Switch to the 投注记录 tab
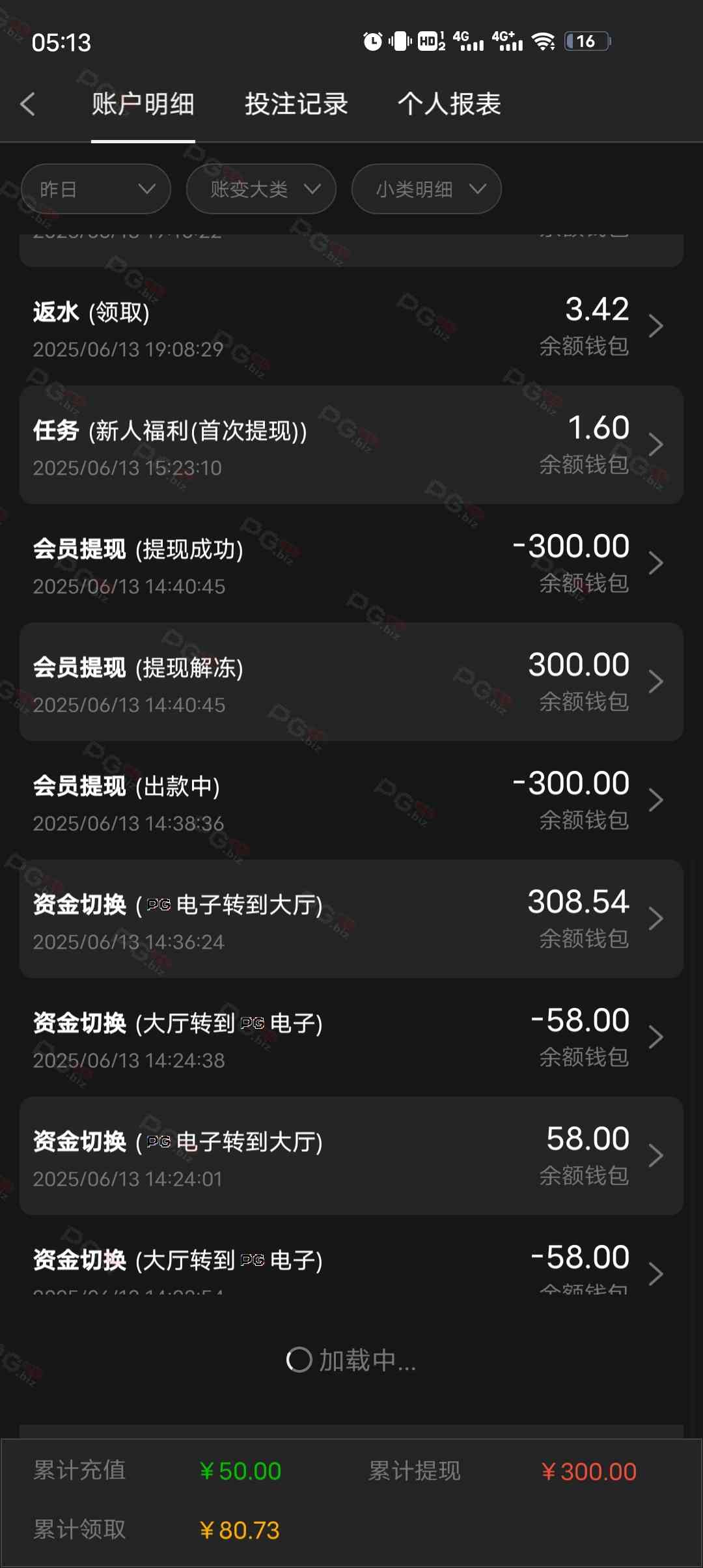 point(296,104)
